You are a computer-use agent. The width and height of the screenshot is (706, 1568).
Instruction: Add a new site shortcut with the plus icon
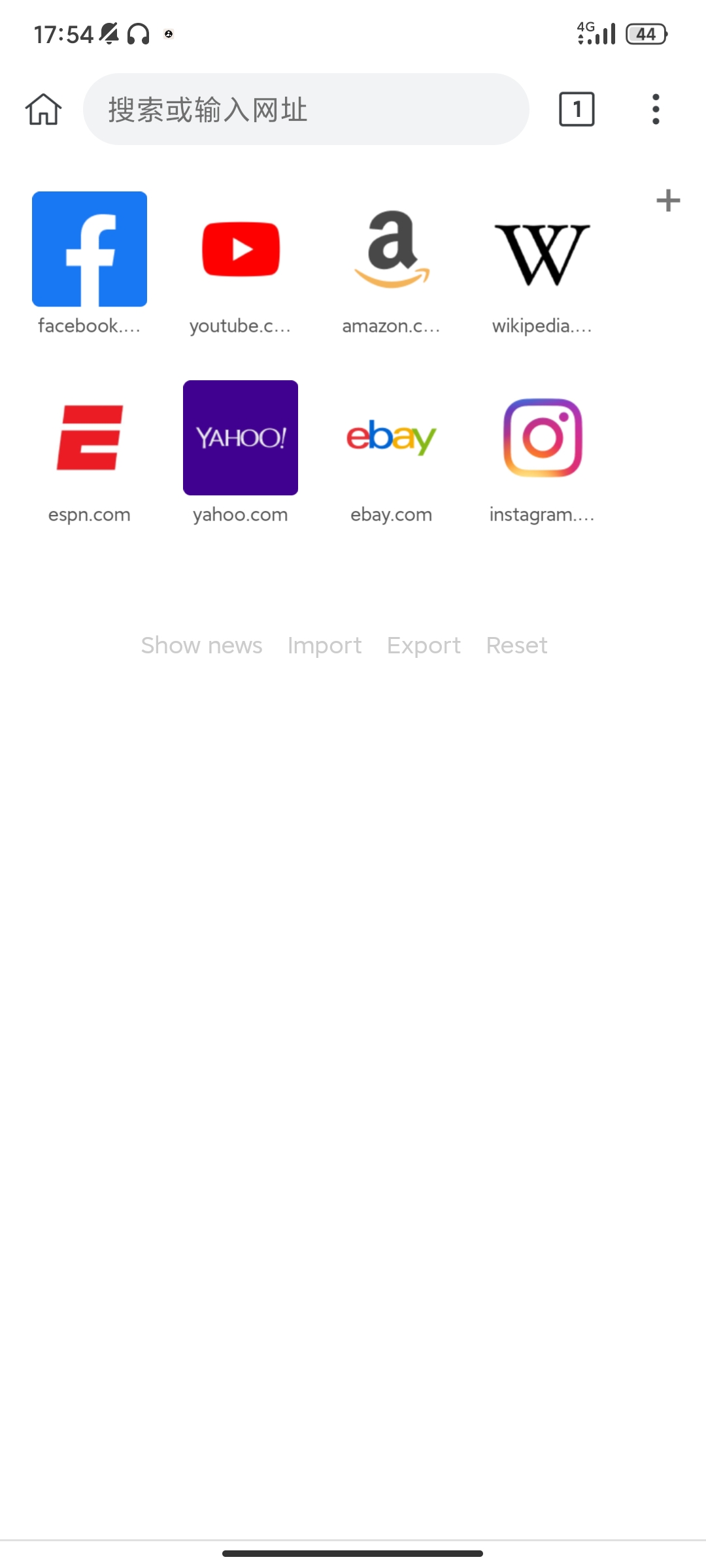(668, 200)
